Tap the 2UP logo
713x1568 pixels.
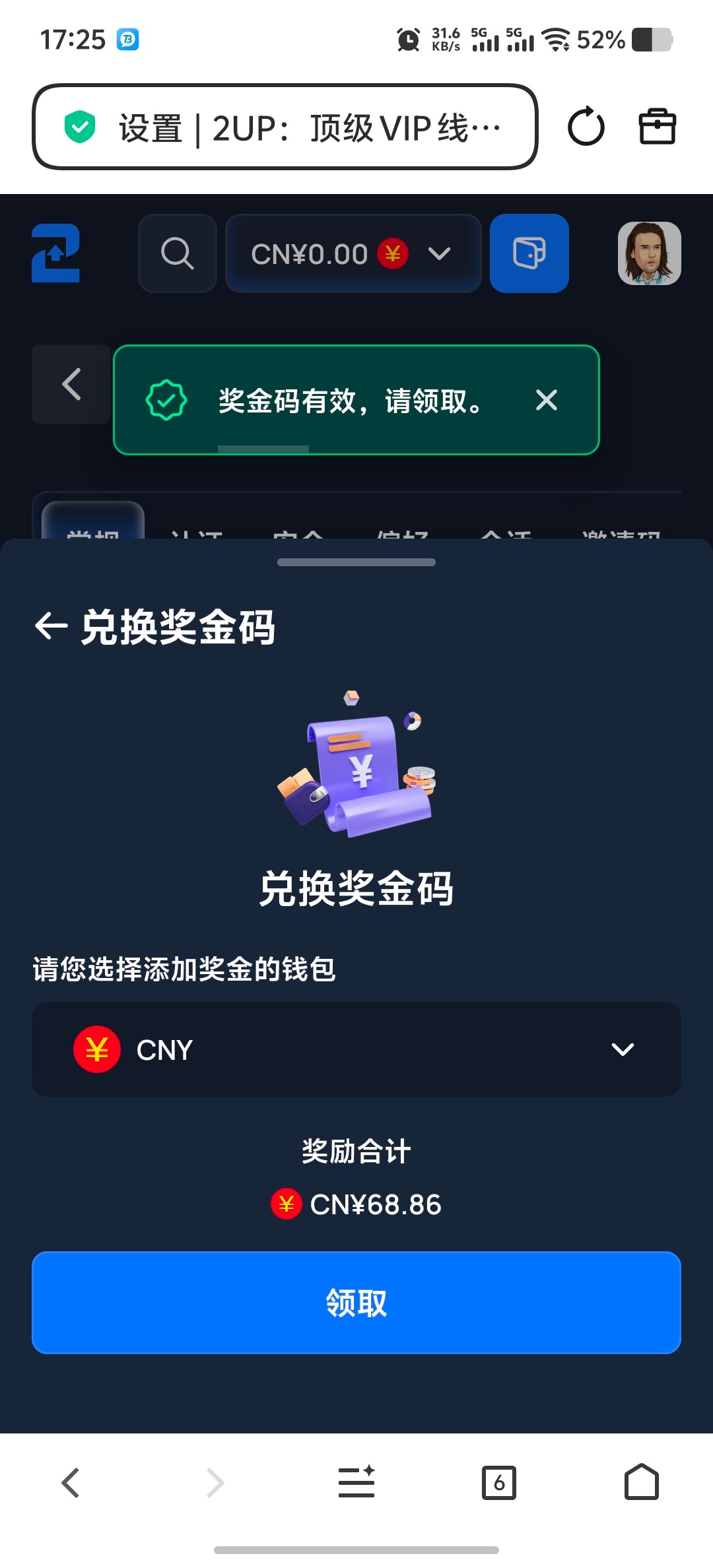pos(56,253)
